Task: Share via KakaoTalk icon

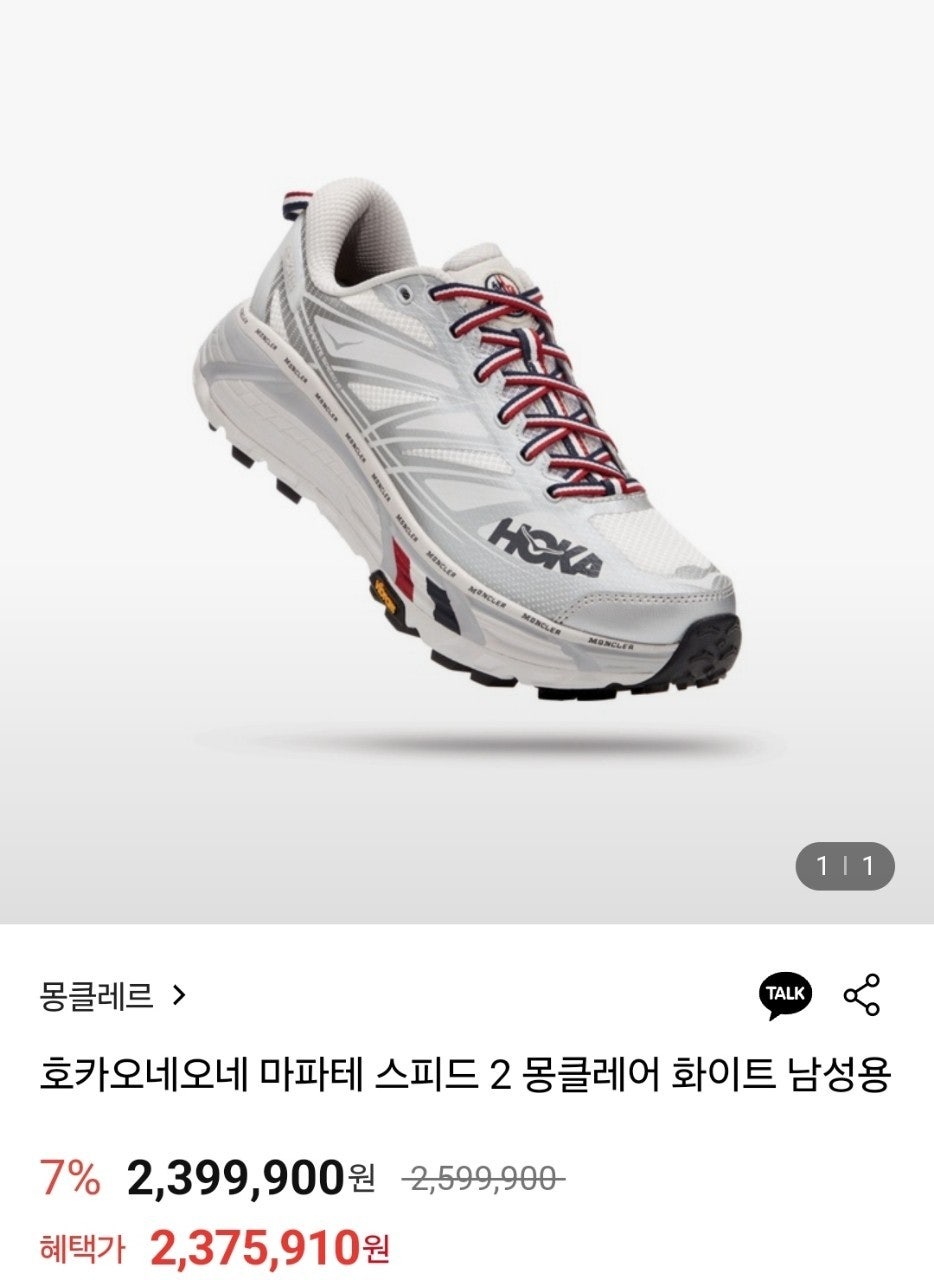Action: click(785, 995)
